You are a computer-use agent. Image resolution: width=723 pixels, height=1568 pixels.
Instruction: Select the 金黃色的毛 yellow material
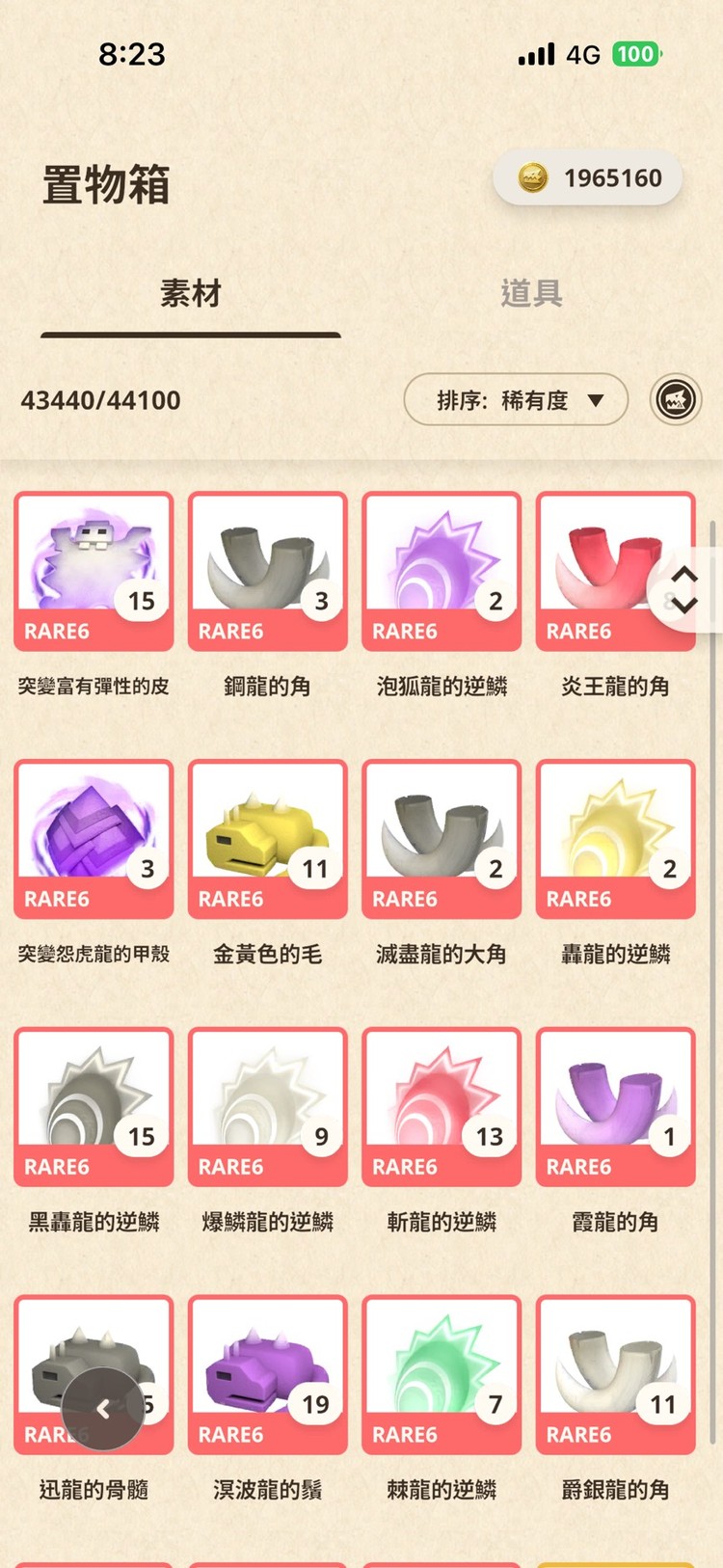pos(267,837)
